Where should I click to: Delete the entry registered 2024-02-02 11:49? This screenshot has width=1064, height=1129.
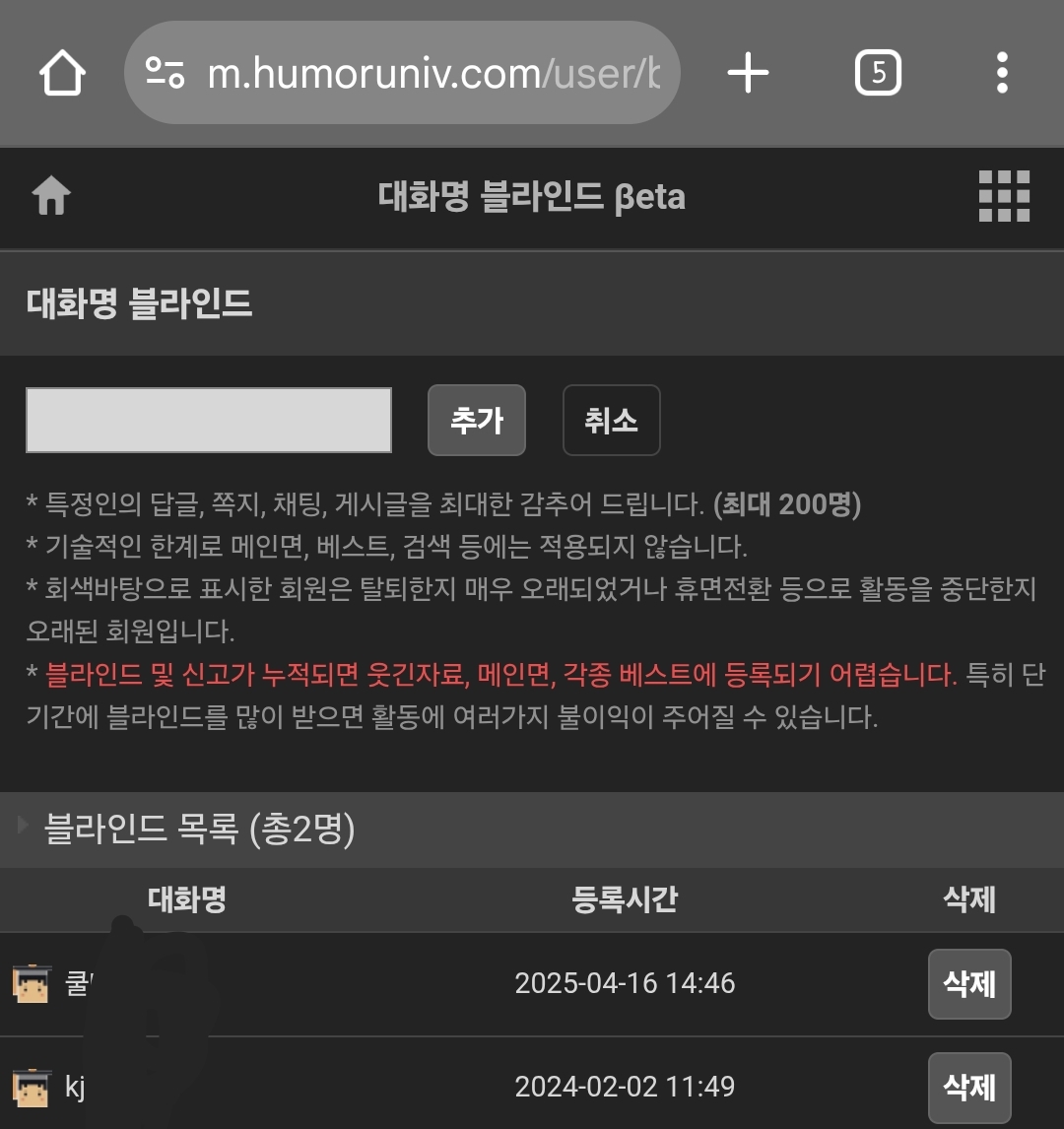pos(969,1087)
